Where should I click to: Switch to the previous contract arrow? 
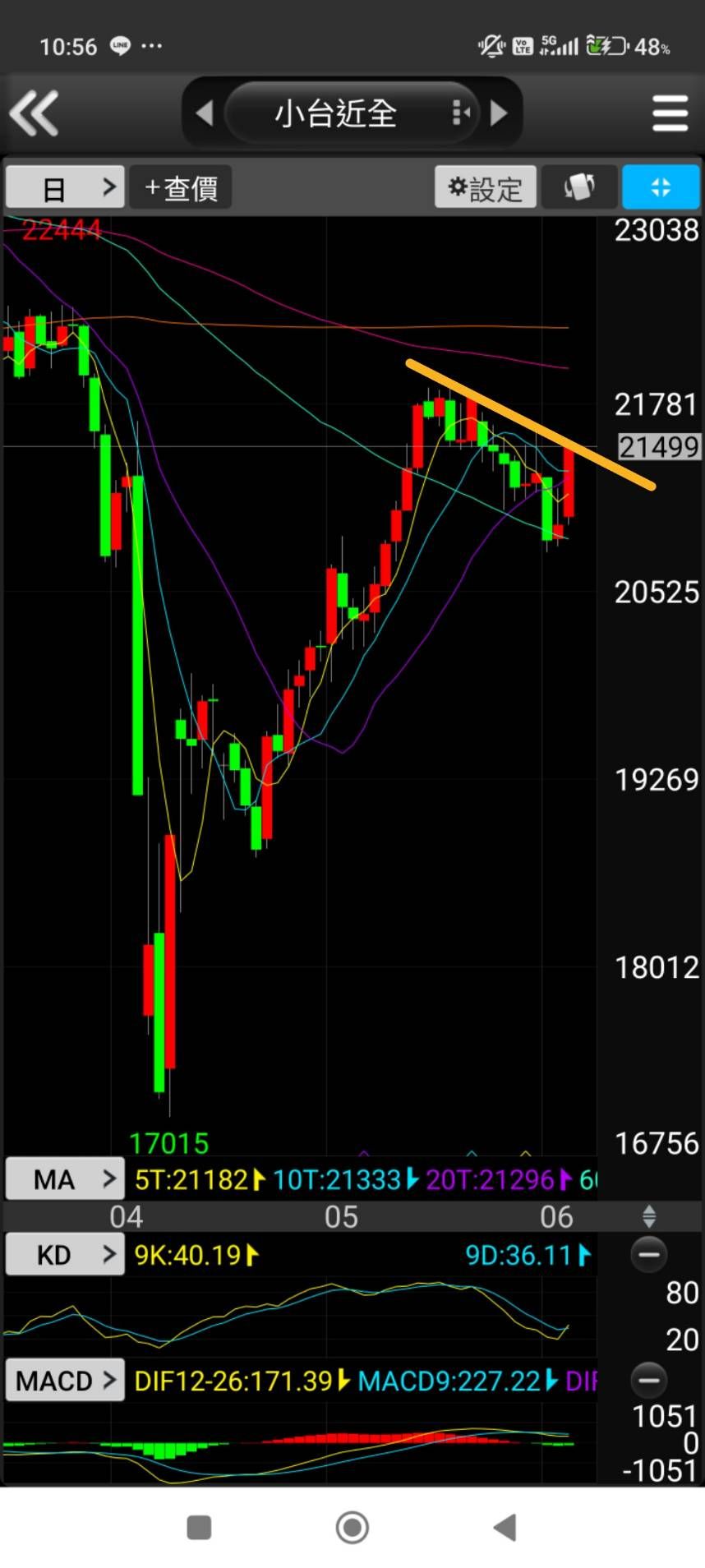pos(205,113)
